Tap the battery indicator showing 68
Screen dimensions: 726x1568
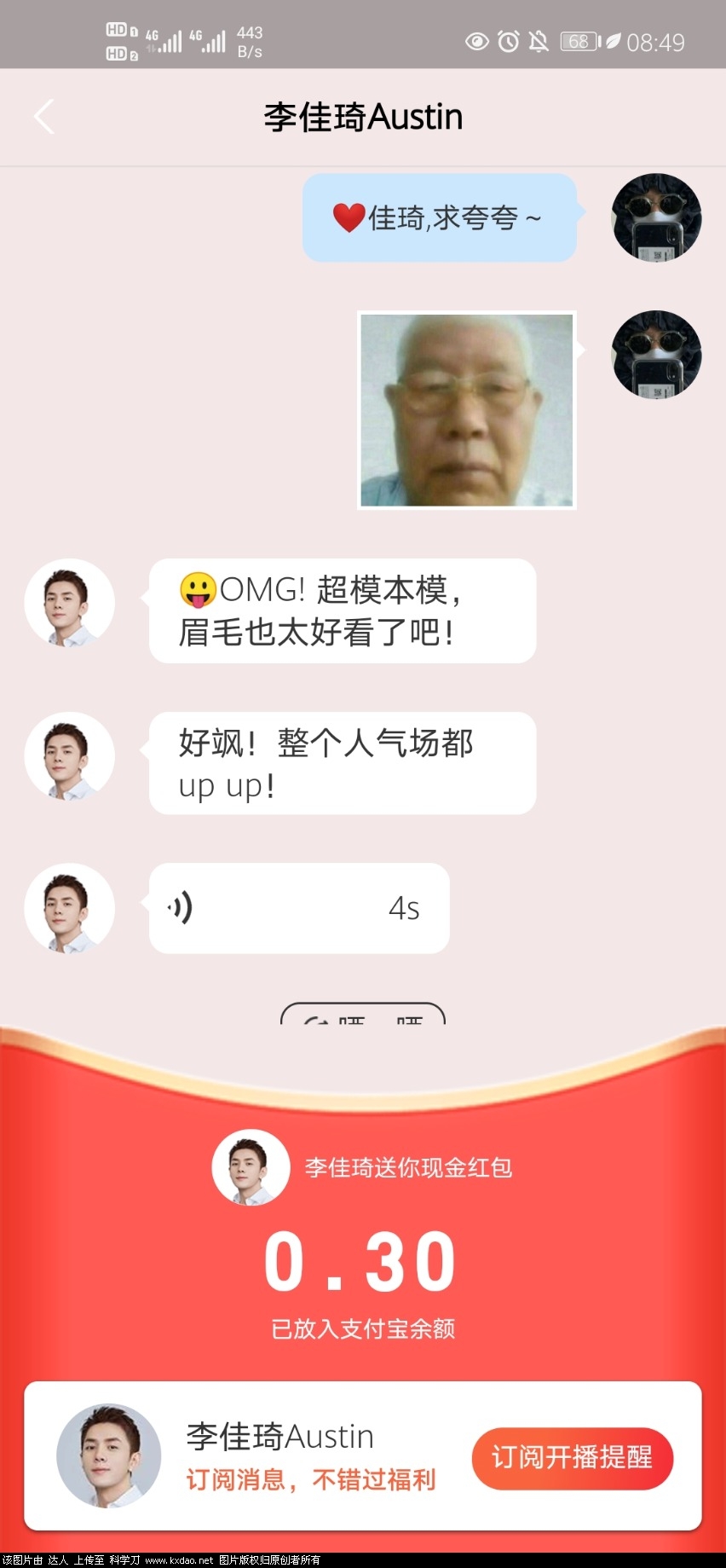pos(578,40)
